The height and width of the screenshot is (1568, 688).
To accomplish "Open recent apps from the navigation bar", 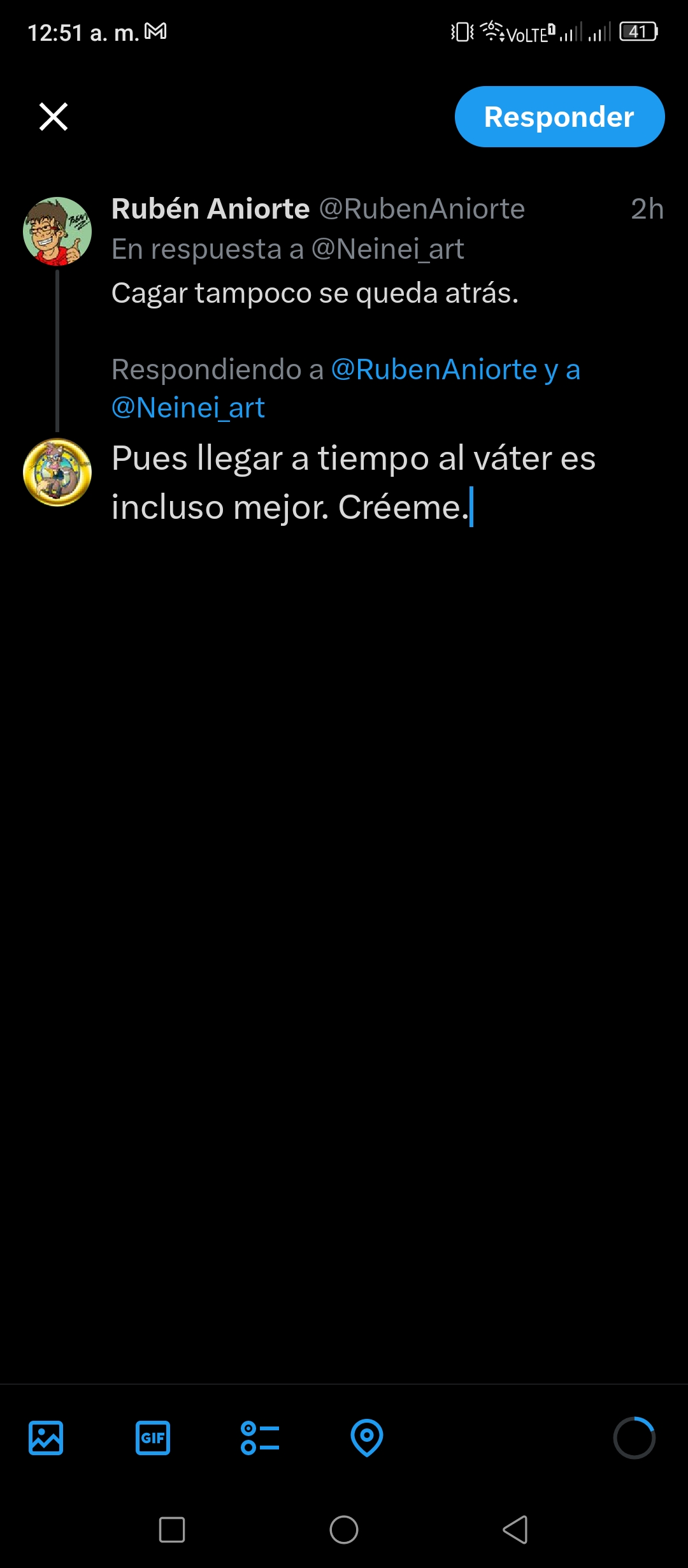I will click(x=172, y=1529).
